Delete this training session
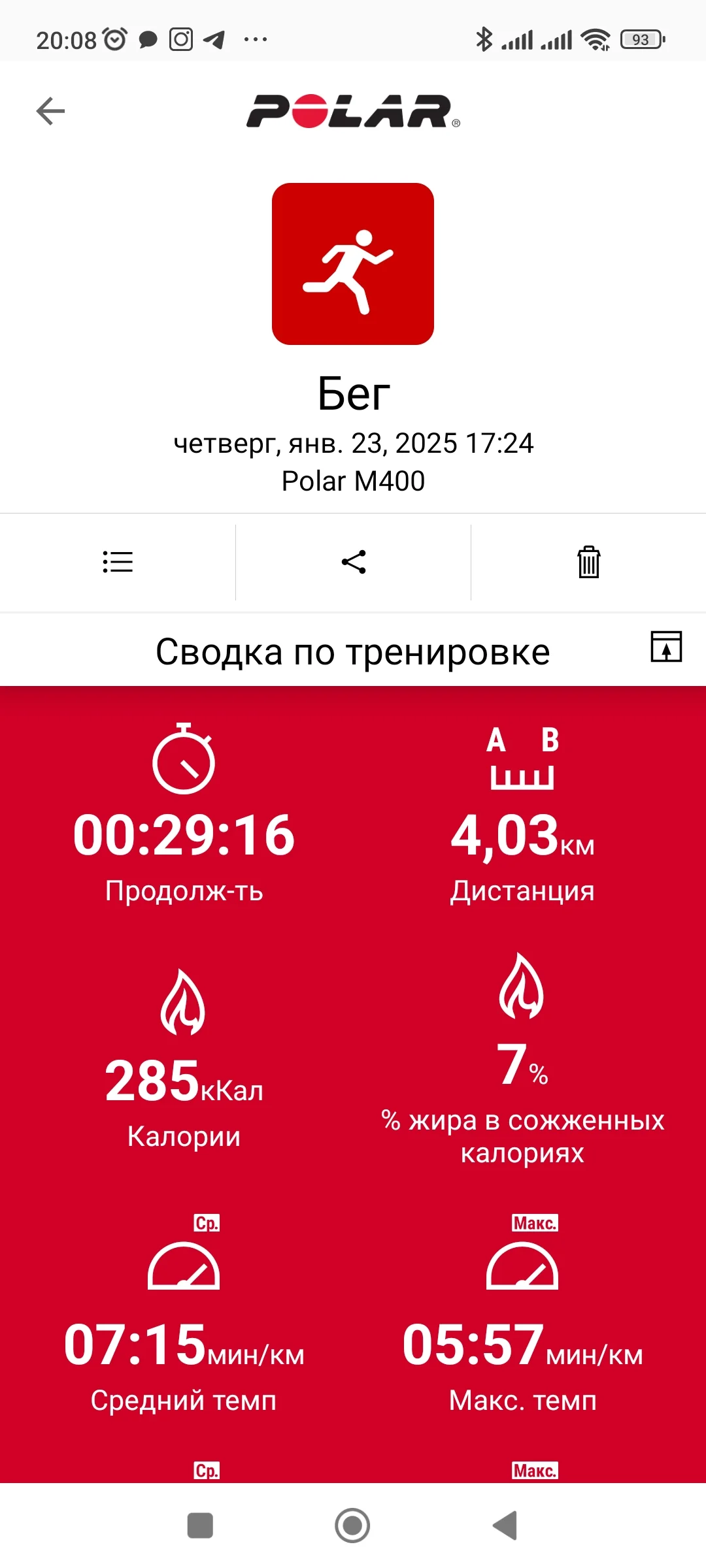Screen dimensions: 706x1568 588,562
